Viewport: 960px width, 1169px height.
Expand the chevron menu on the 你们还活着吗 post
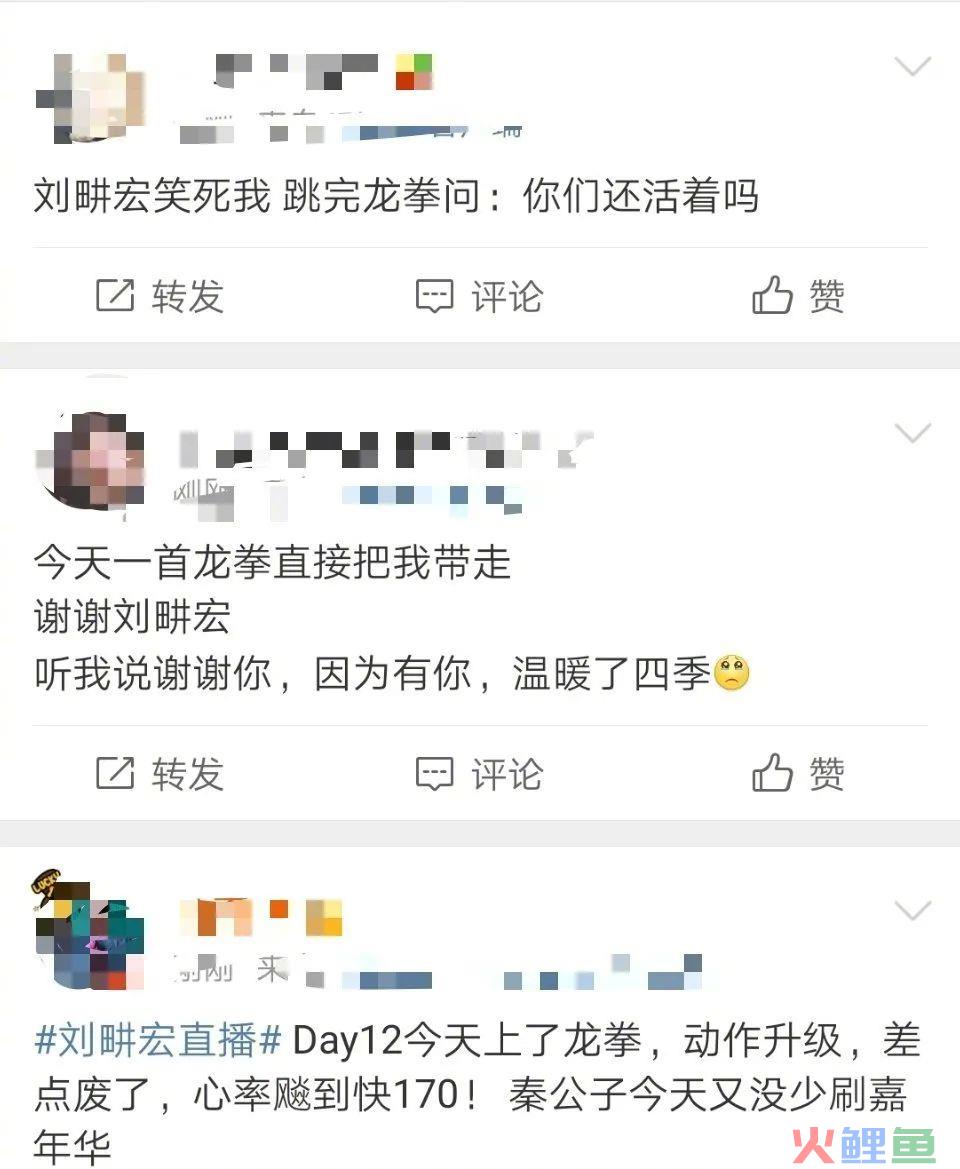[x=912, y=67]
